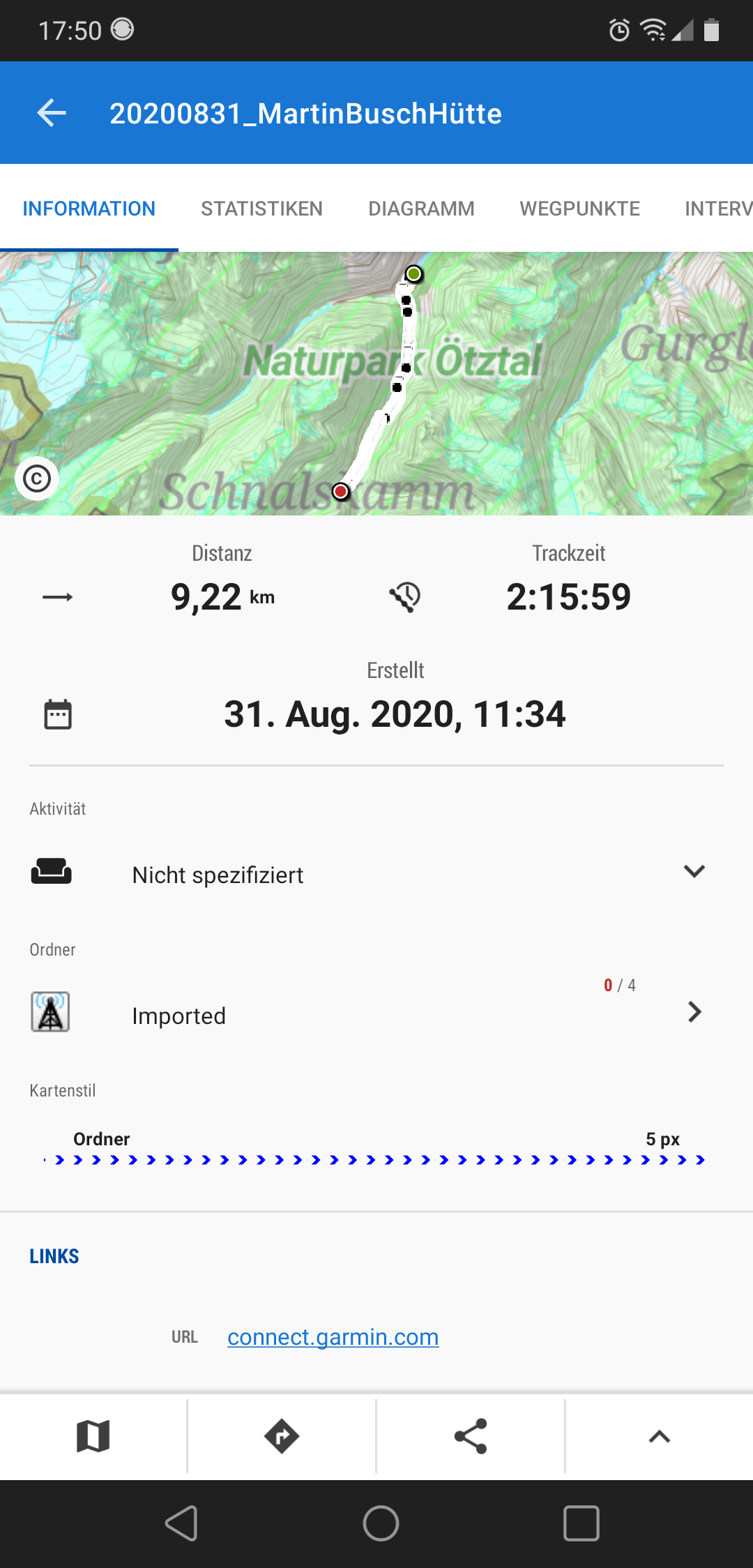Open the Imported folder row
This screenshot has height=1568, width=753.
click(x=376, y=1014)
